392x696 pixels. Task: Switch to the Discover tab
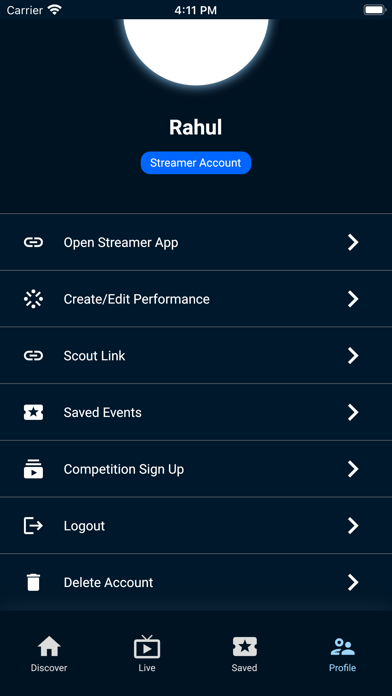49,654
